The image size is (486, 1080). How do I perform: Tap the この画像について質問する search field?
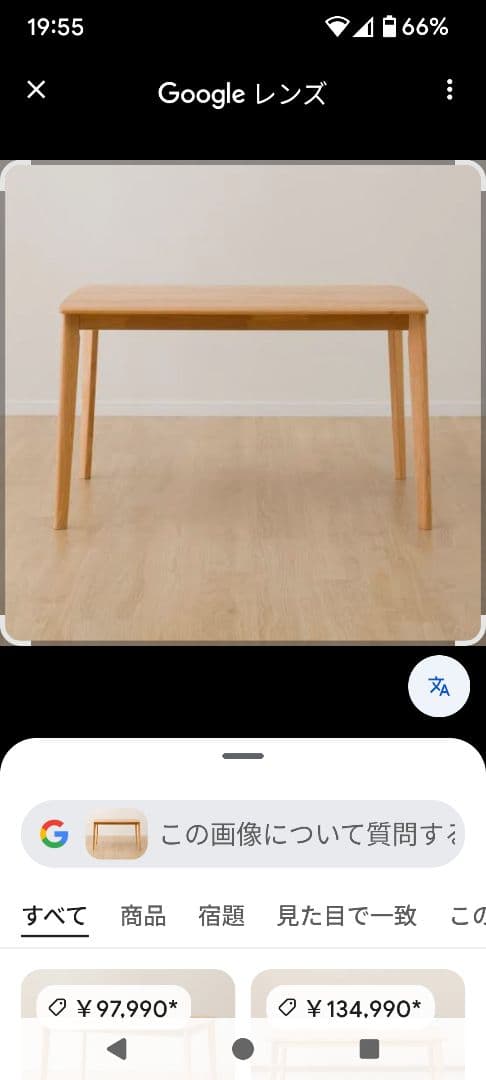[243, 833]
